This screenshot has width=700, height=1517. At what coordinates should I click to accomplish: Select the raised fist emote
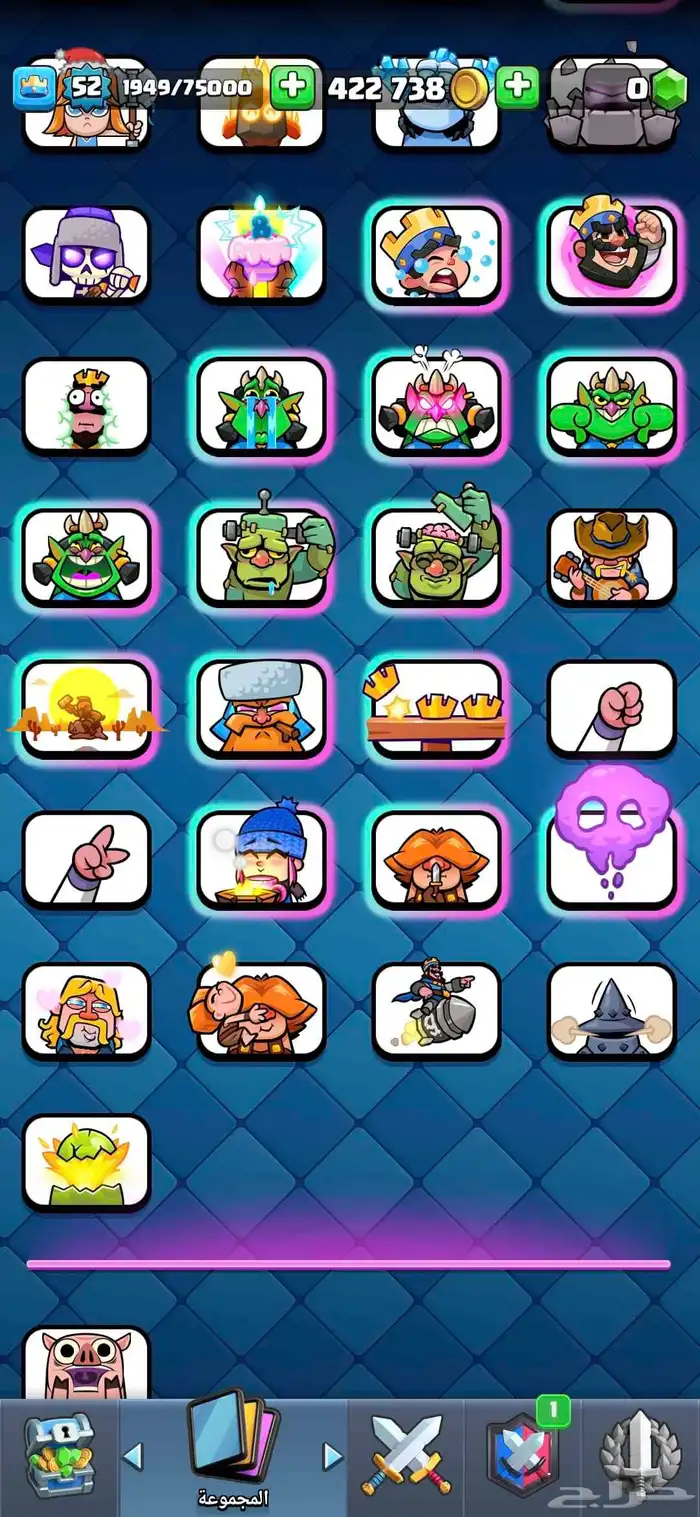[612, 709]
